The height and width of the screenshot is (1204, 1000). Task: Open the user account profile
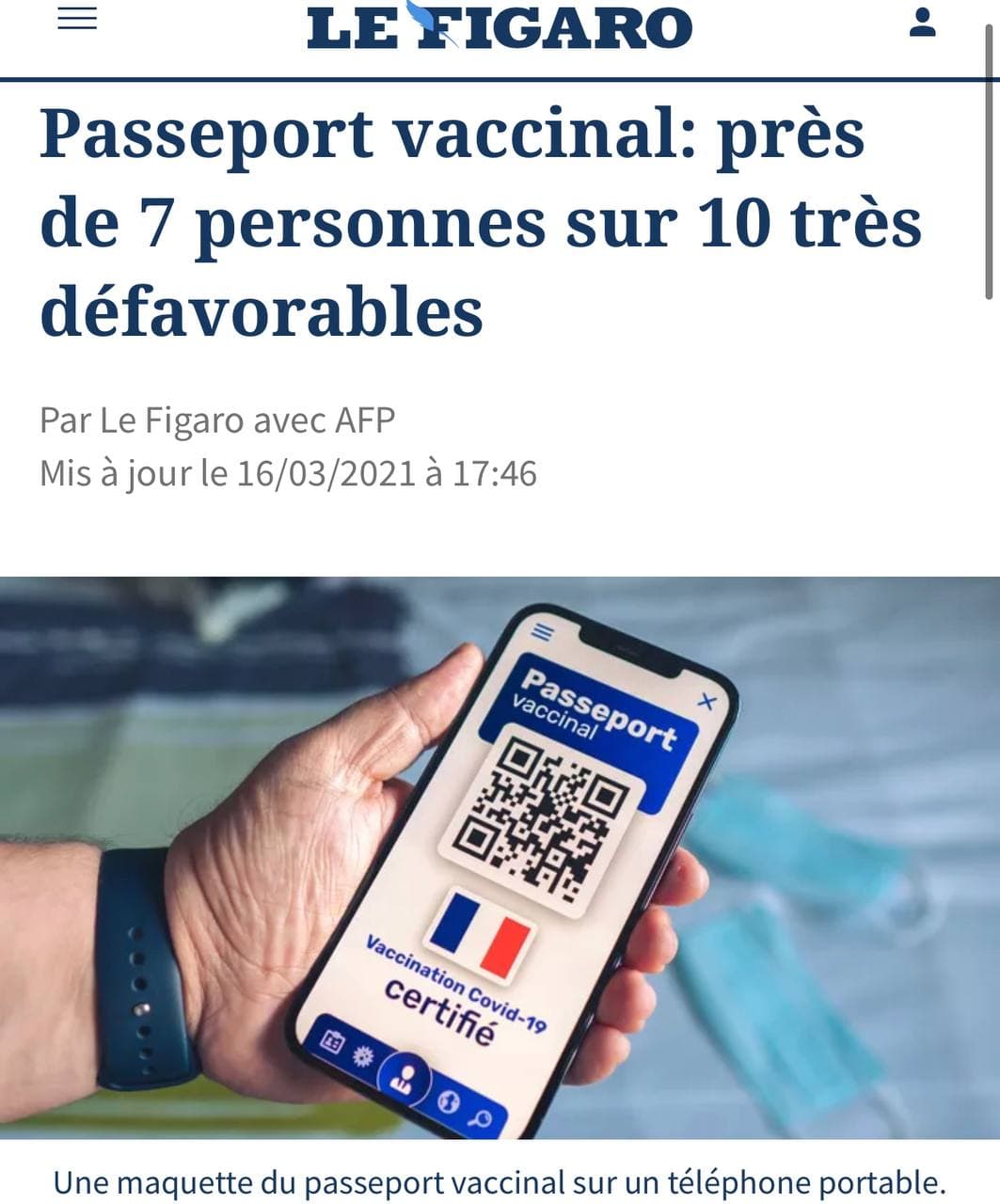click(922, 22)
